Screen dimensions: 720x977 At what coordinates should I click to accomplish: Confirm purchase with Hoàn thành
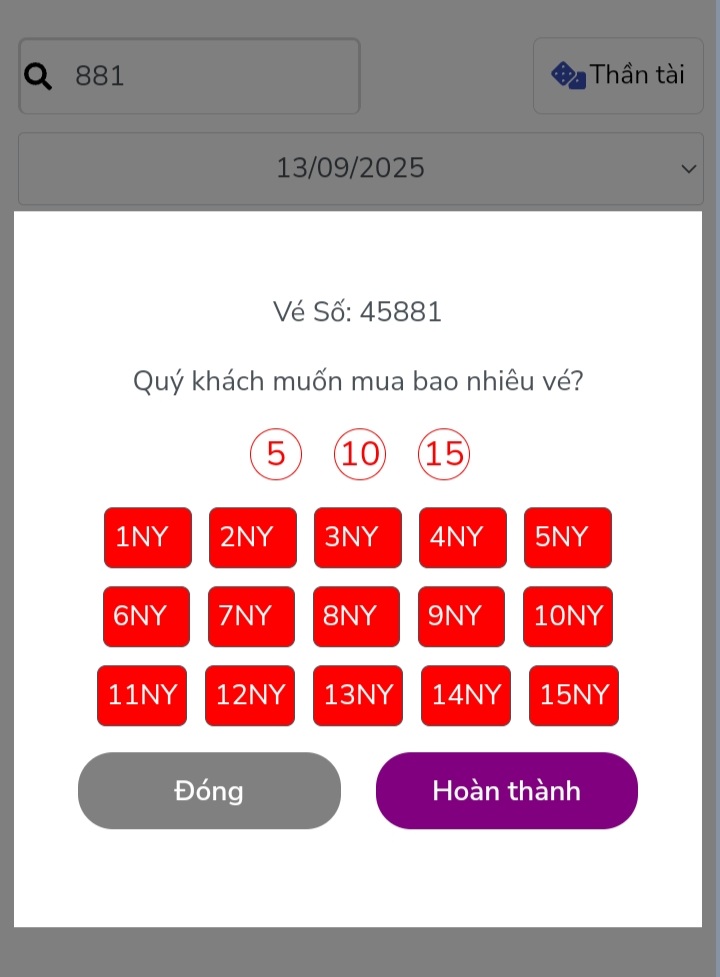click(507, 791)
